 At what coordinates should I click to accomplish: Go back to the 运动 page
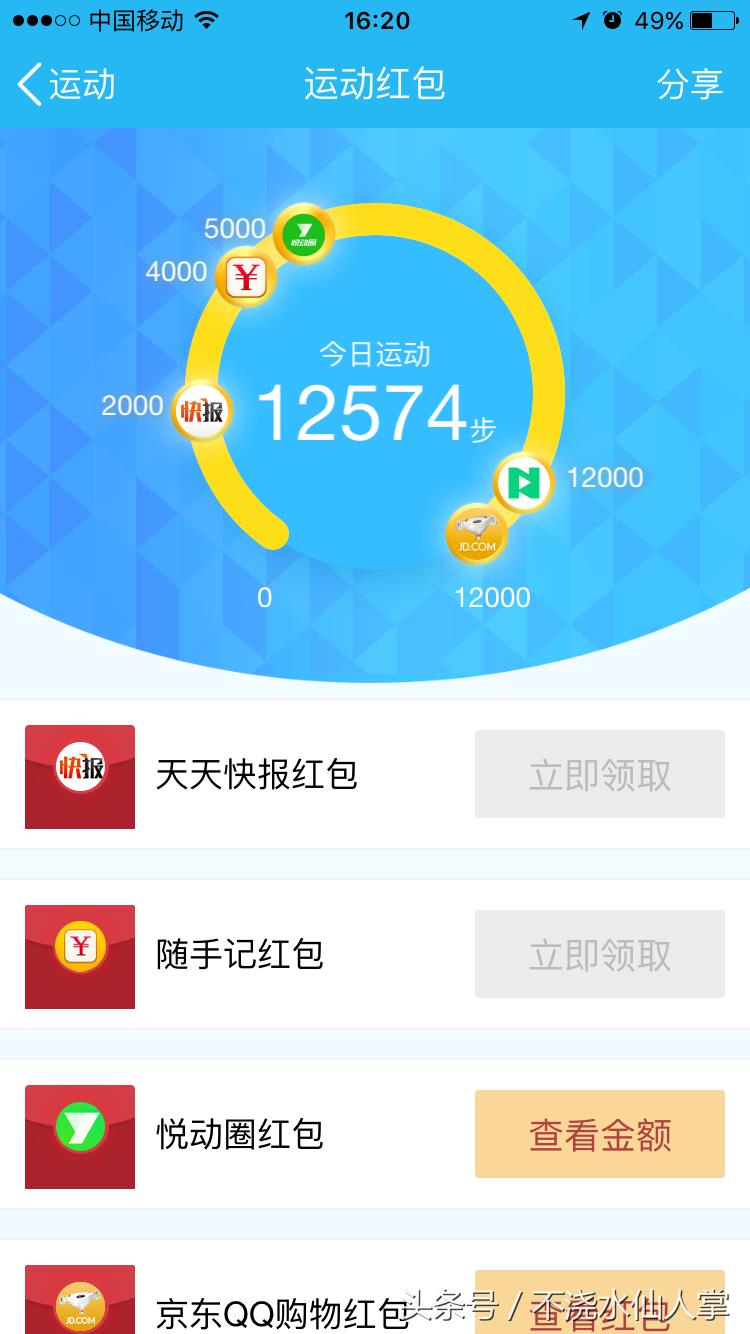66,84
